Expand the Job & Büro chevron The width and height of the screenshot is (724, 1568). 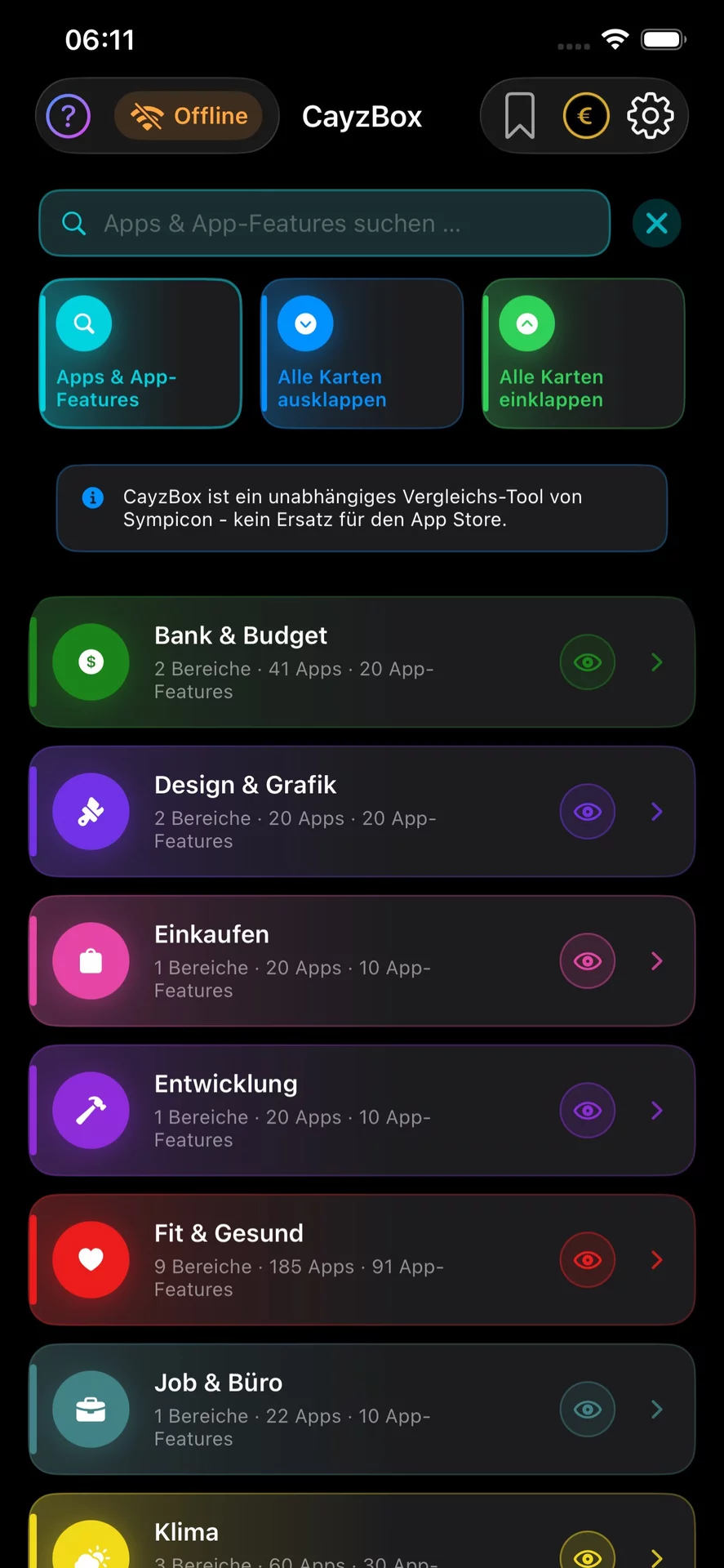[x=657, y=1410]
